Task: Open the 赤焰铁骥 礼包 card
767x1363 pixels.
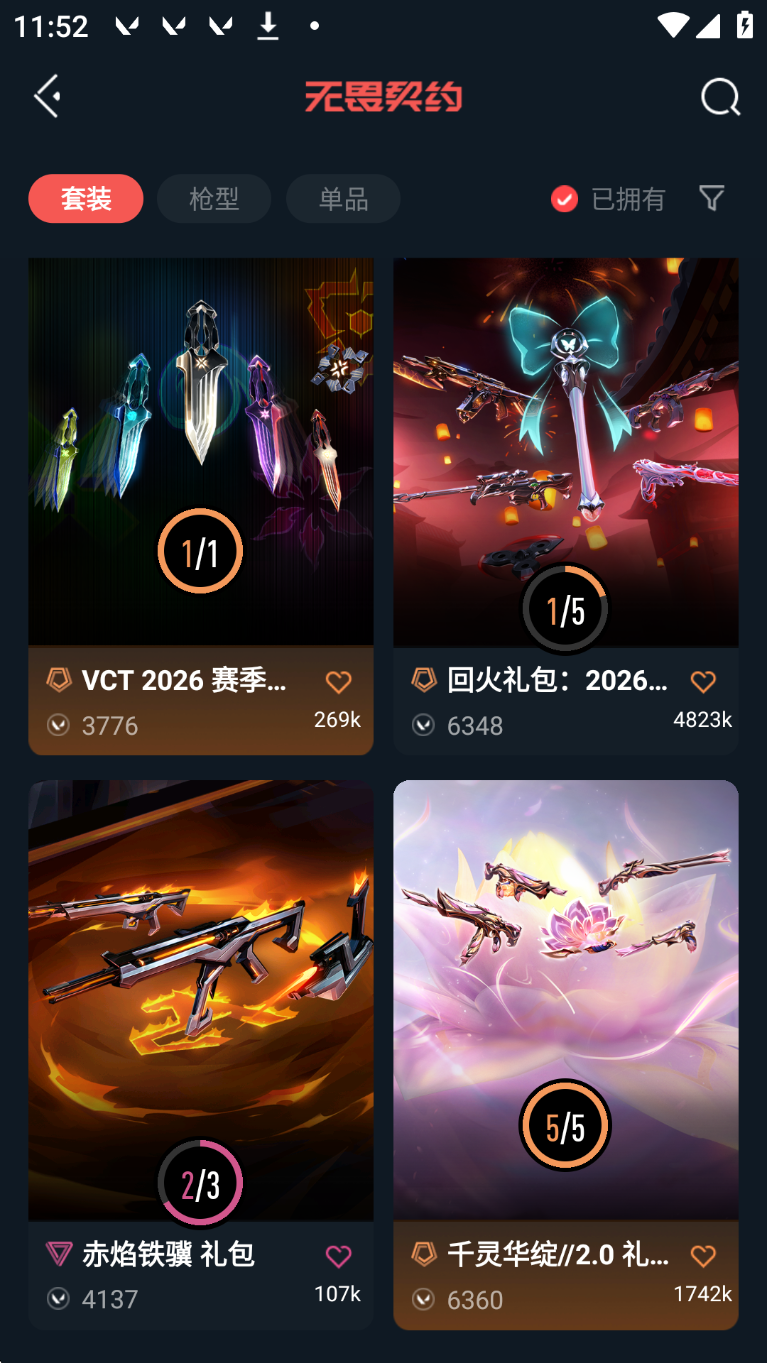Action: click(201, 1055)
